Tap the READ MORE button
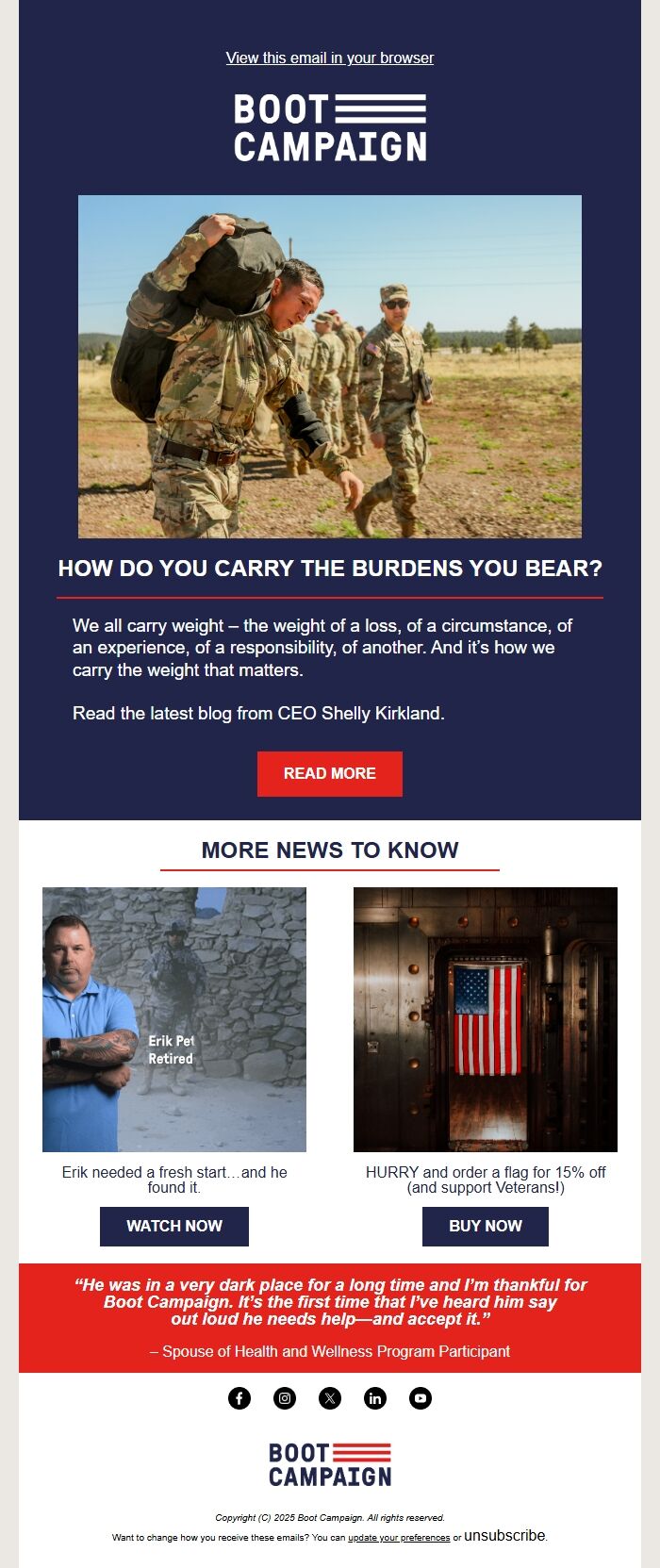660x1568 pixels. 329,773
